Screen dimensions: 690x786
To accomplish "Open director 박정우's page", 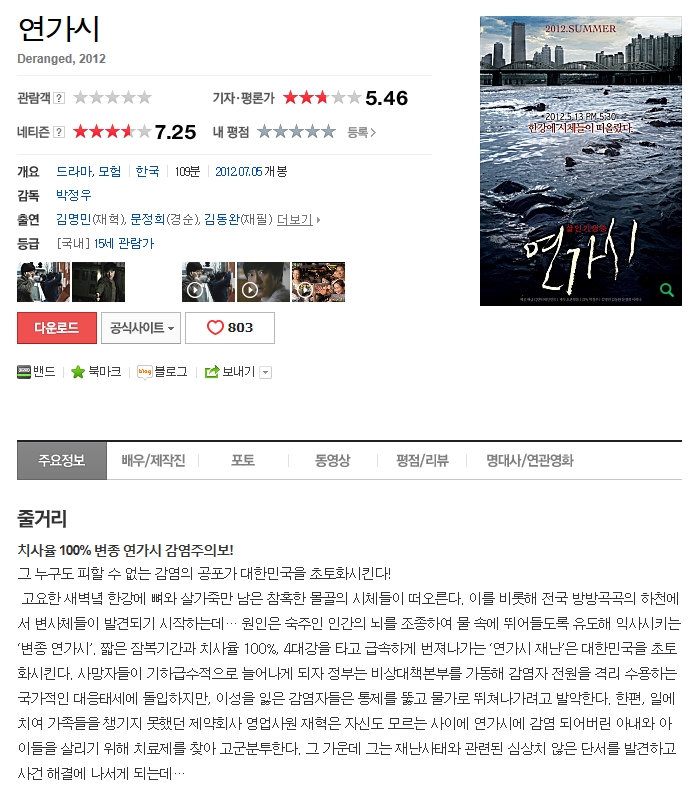I will point(74,195).
